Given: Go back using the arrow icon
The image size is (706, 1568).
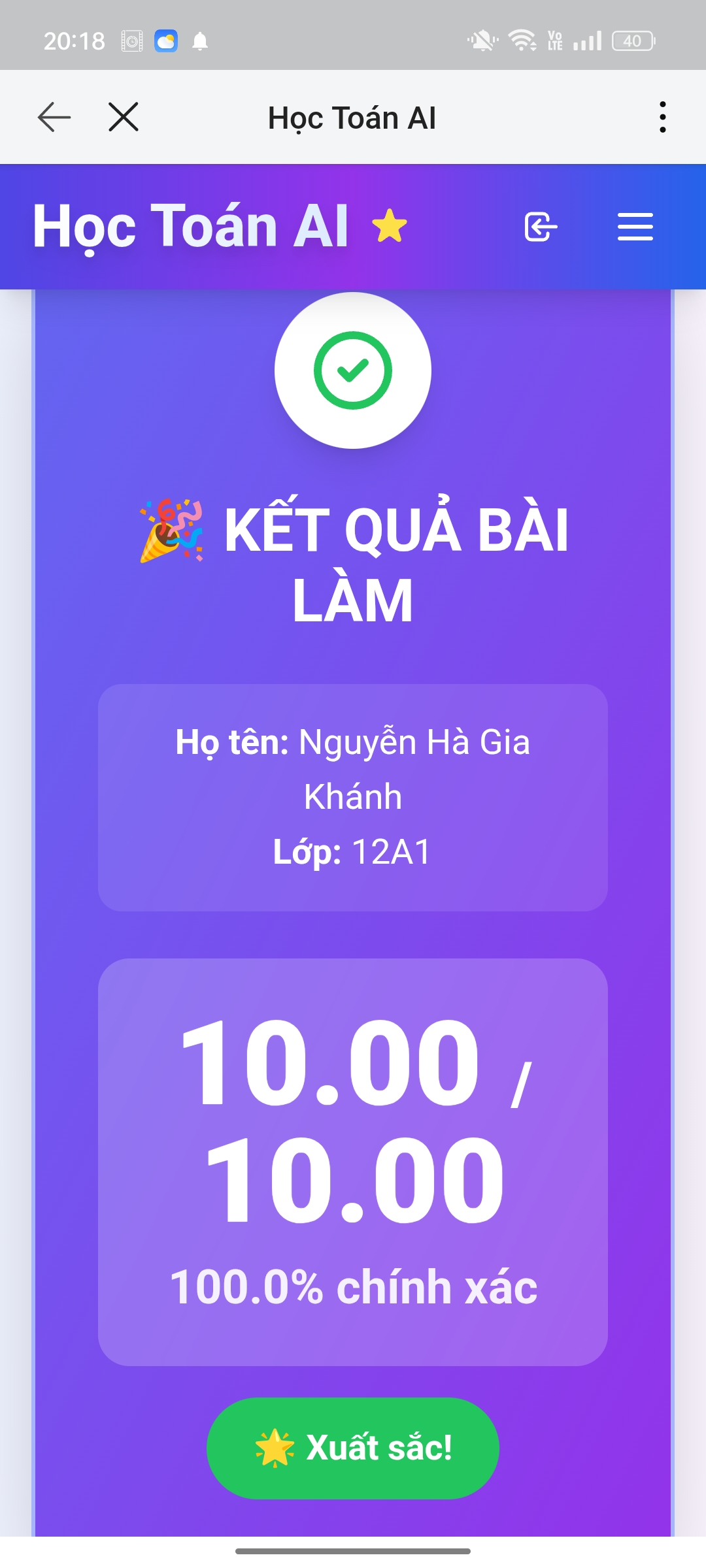Looking at the screenshot, I should pyautogui.click(x=54, y=118).
